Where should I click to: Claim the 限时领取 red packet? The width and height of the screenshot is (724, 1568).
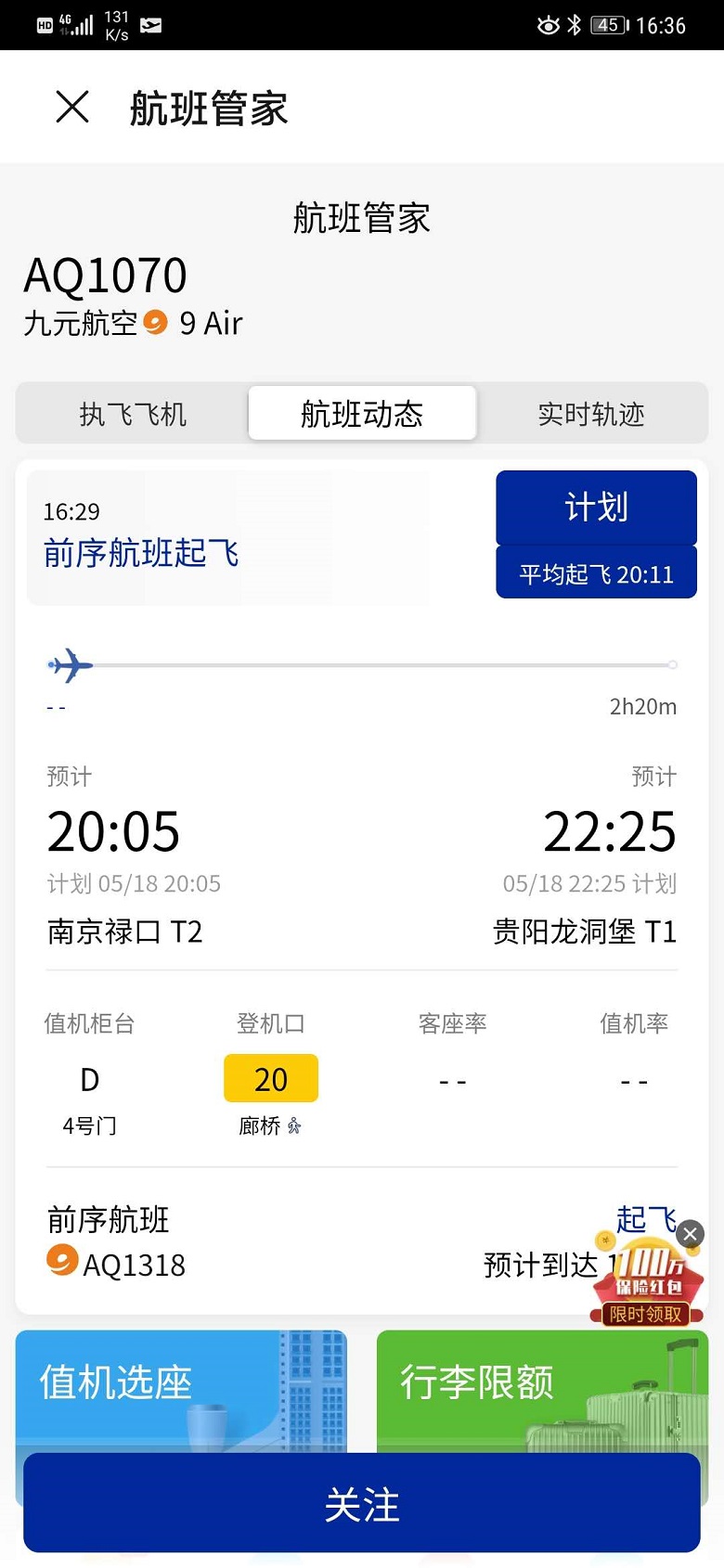pos(647,1314)
